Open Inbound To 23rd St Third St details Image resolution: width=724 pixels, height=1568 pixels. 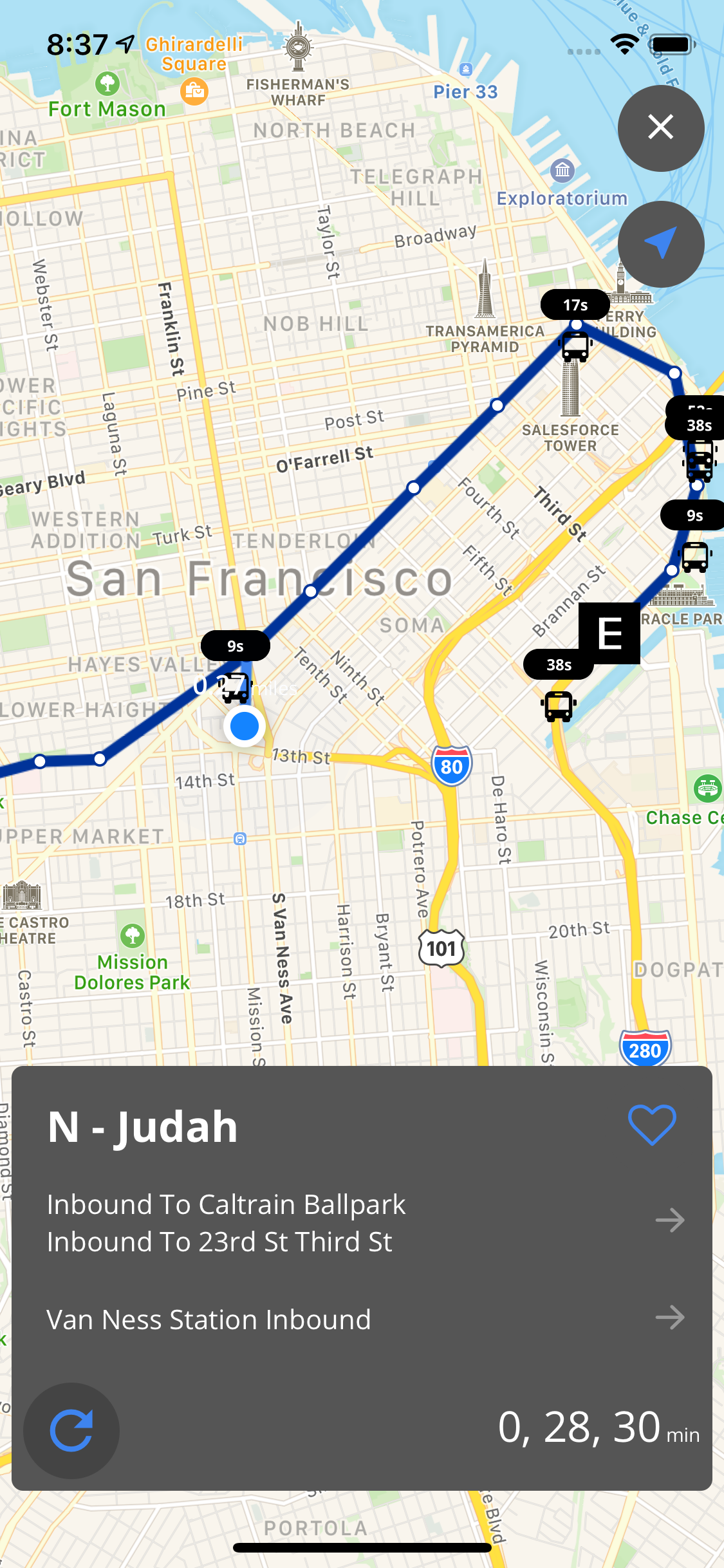[219, 1242]
